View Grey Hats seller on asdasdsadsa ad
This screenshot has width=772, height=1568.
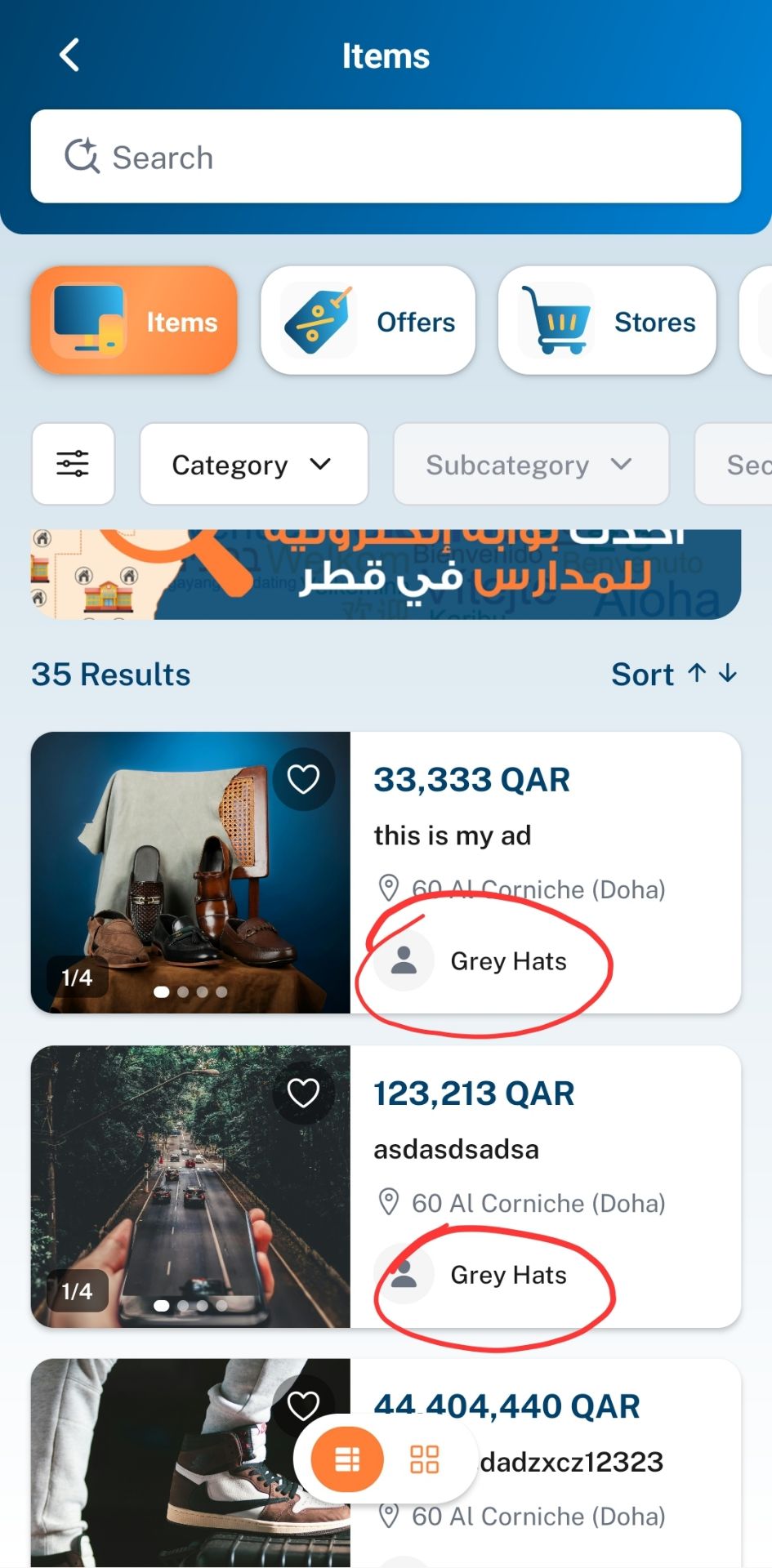(x=471, y=1275)
